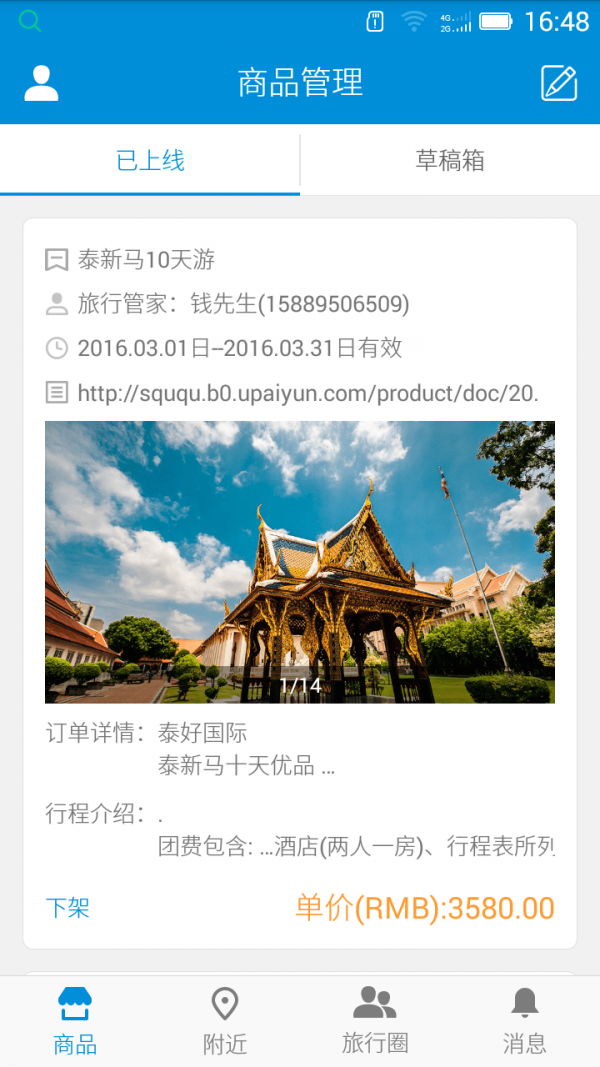Select the 商品 bottom tab

point(75,1021)
